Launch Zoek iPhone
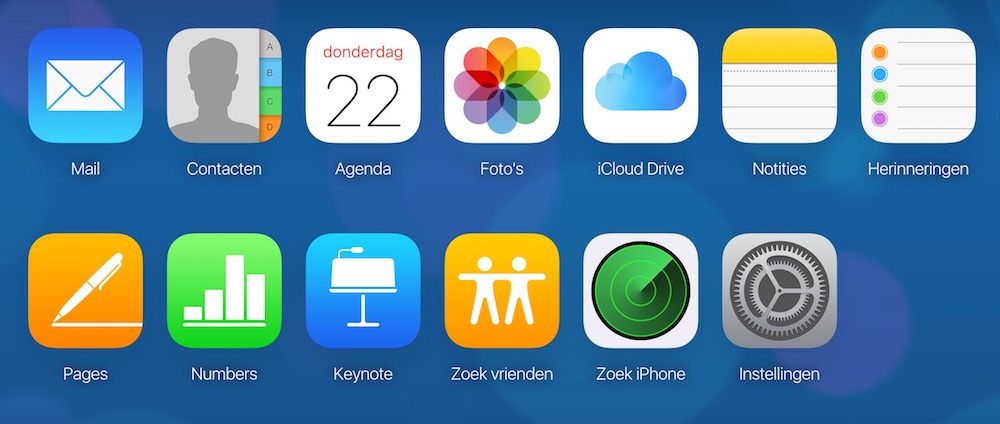 pos(640,291)
